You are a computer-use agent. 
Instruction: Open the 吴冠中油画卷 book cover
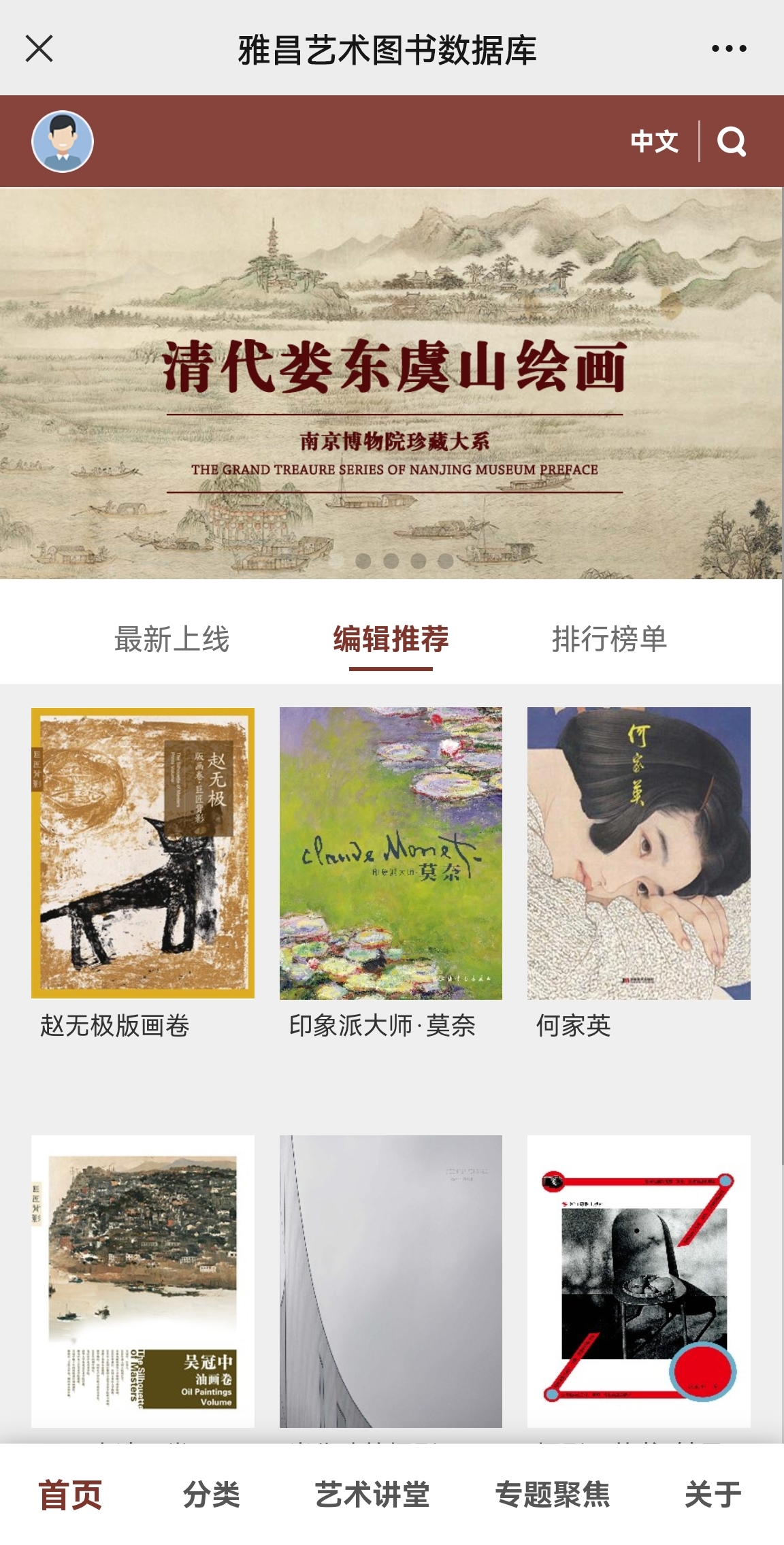pos(143,1281)
